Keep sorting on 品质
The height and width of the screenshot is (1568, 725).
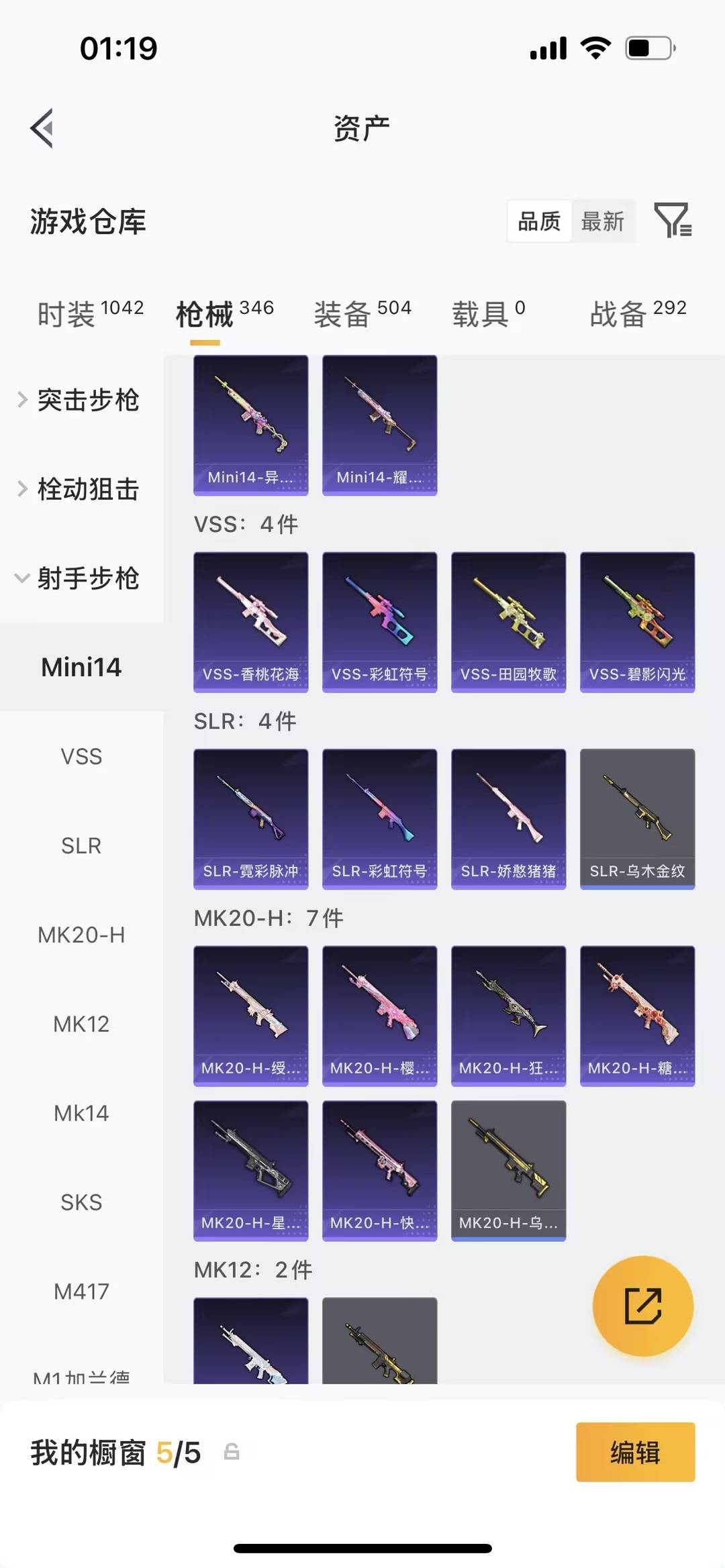539,221
